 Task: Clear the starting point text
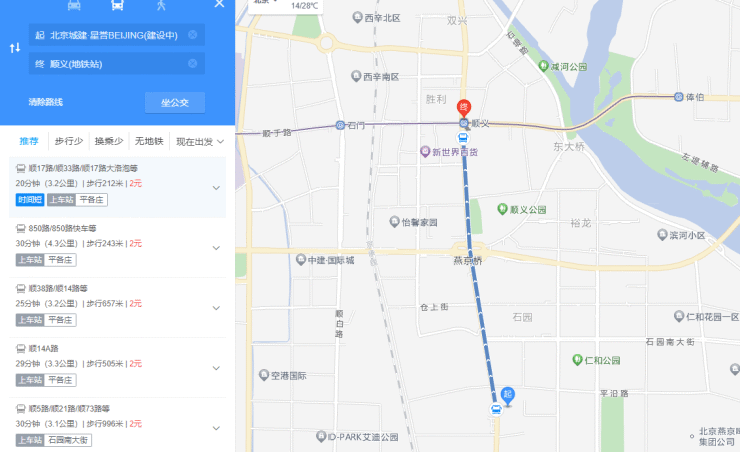tap(192, 35)
